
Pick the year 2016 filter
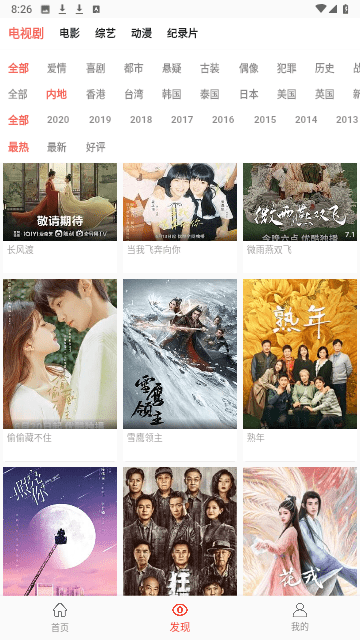pyautogui.click(x=223, y=120)
